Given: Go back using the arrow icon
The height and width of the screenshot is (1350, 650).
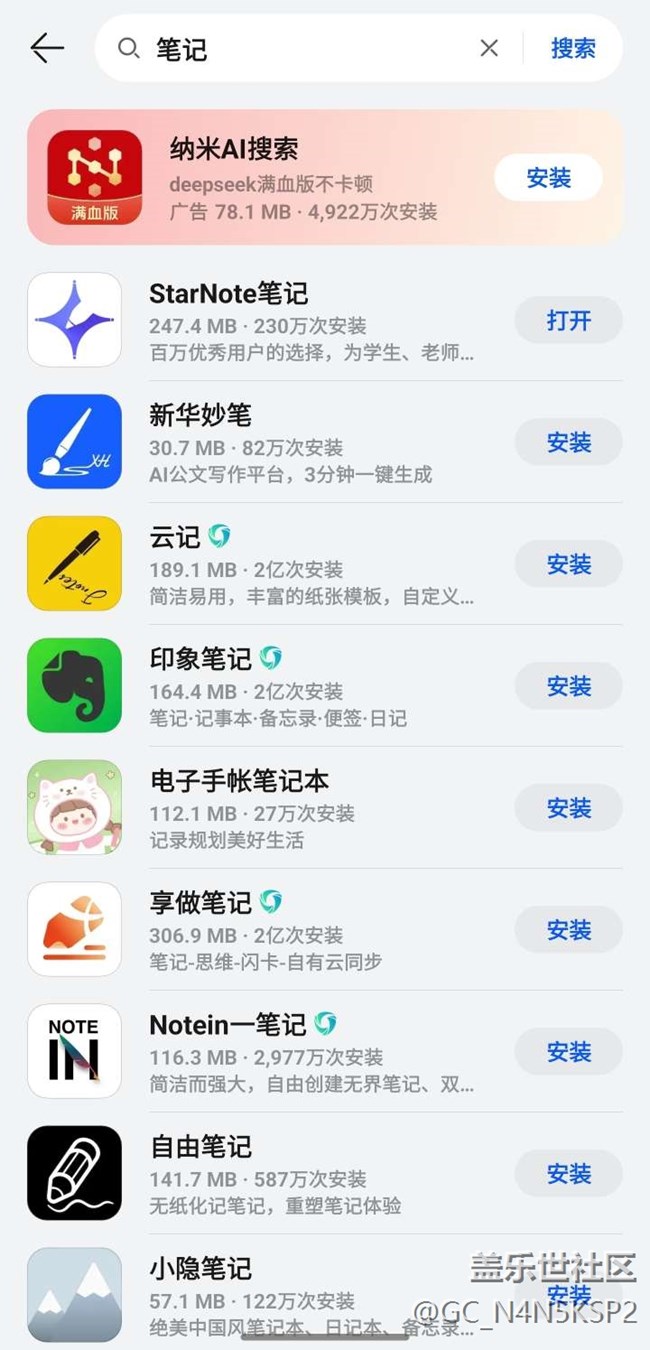Looking at the screenshot, I should 47,48.
